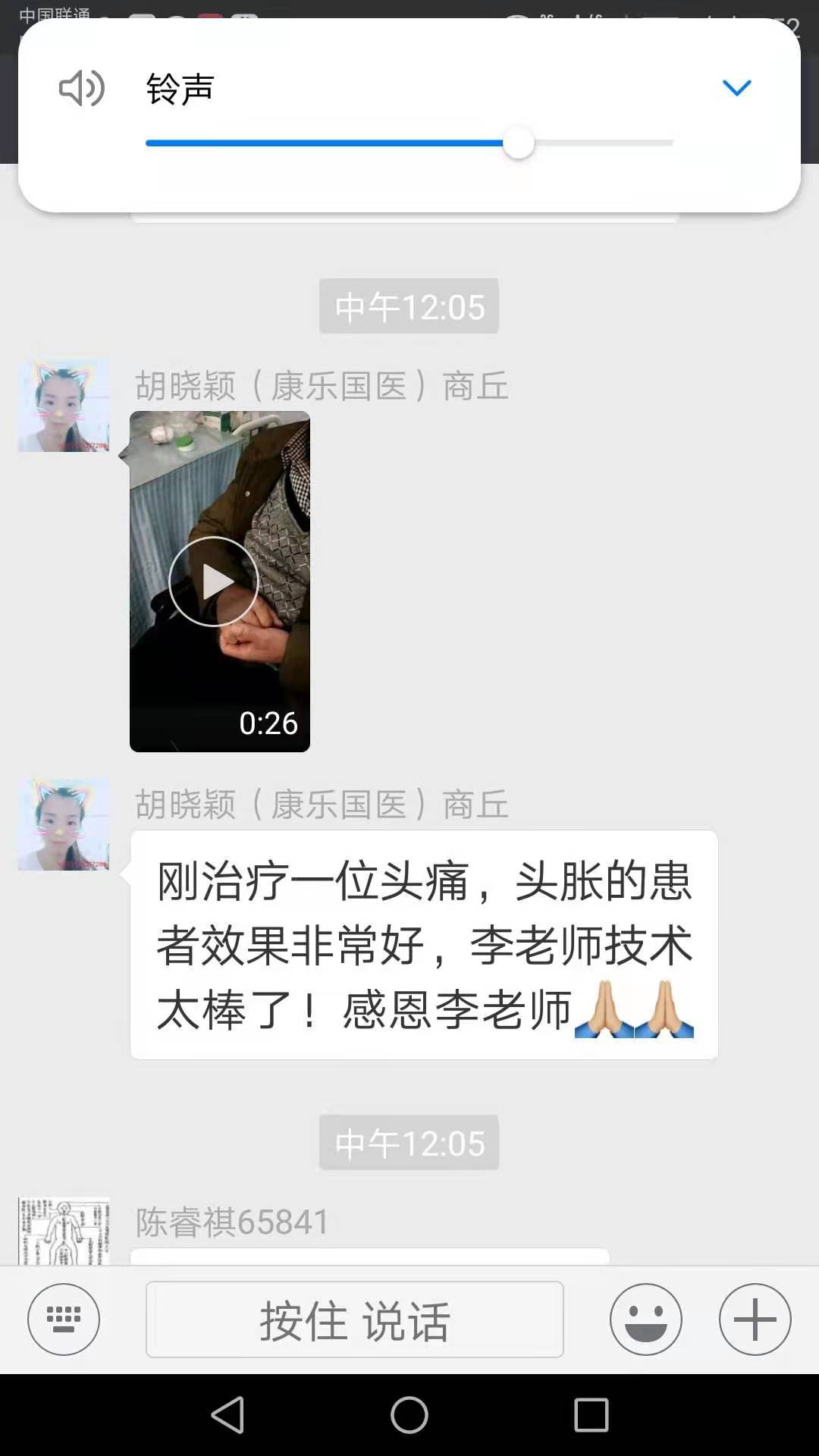Go back with system back button
This screenshot has height=1456, width=819.
click(227, 1415)
